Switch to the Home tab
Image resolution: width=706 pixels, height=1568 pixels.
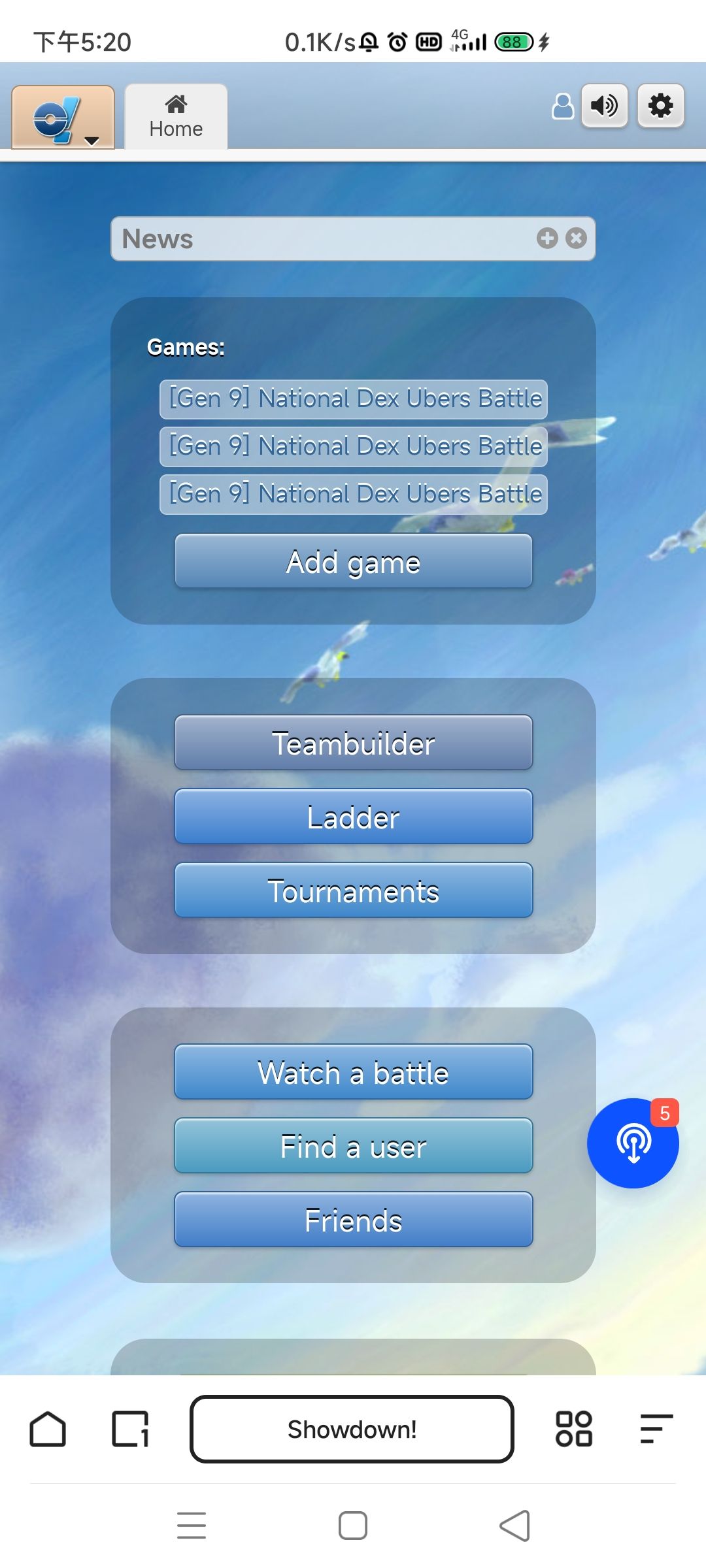click(x=176, y=117)
